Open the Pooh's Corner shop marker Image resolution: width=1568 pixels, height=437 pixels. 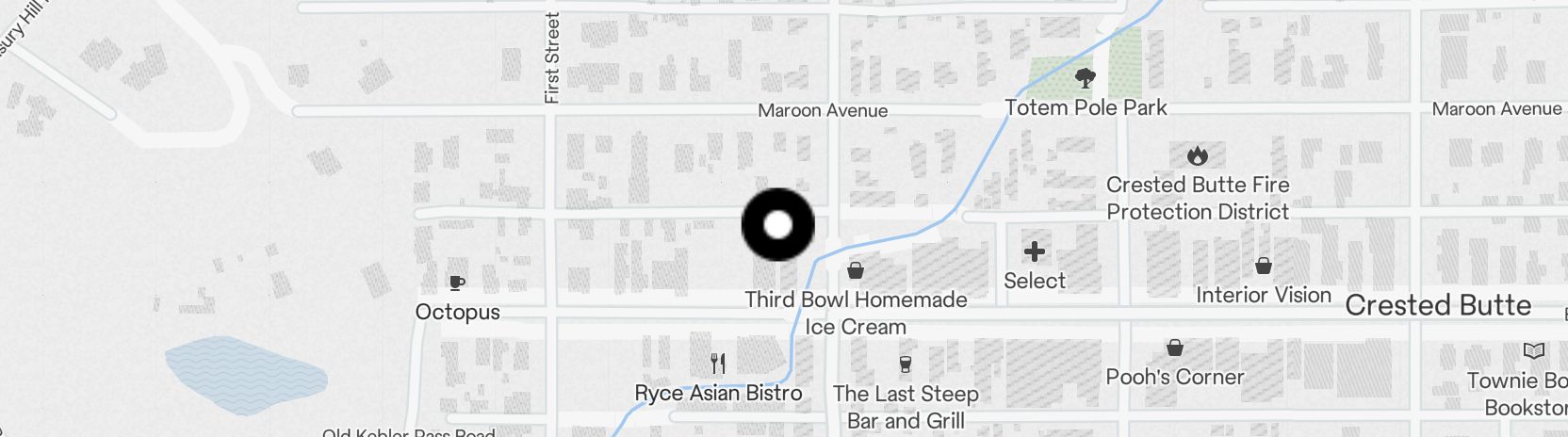(1175, 348)
